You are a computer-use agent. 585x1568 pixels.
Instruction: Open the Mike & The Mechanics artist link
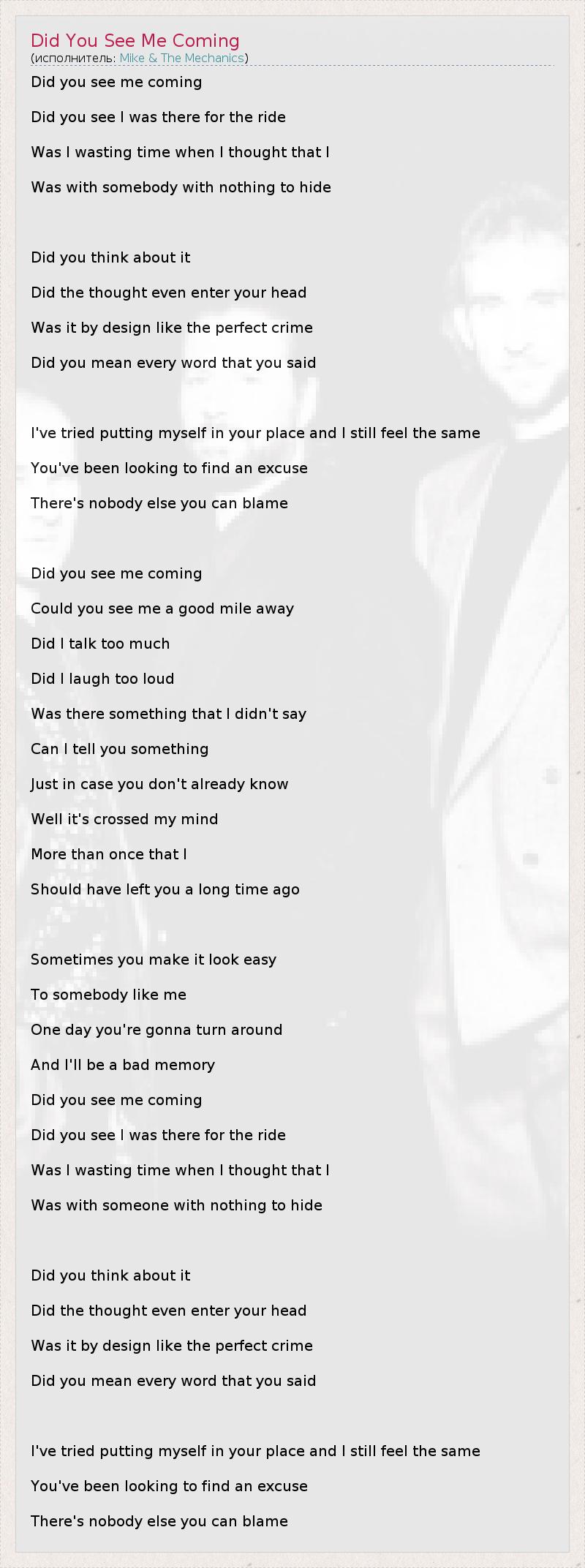[x=181, y=59]
